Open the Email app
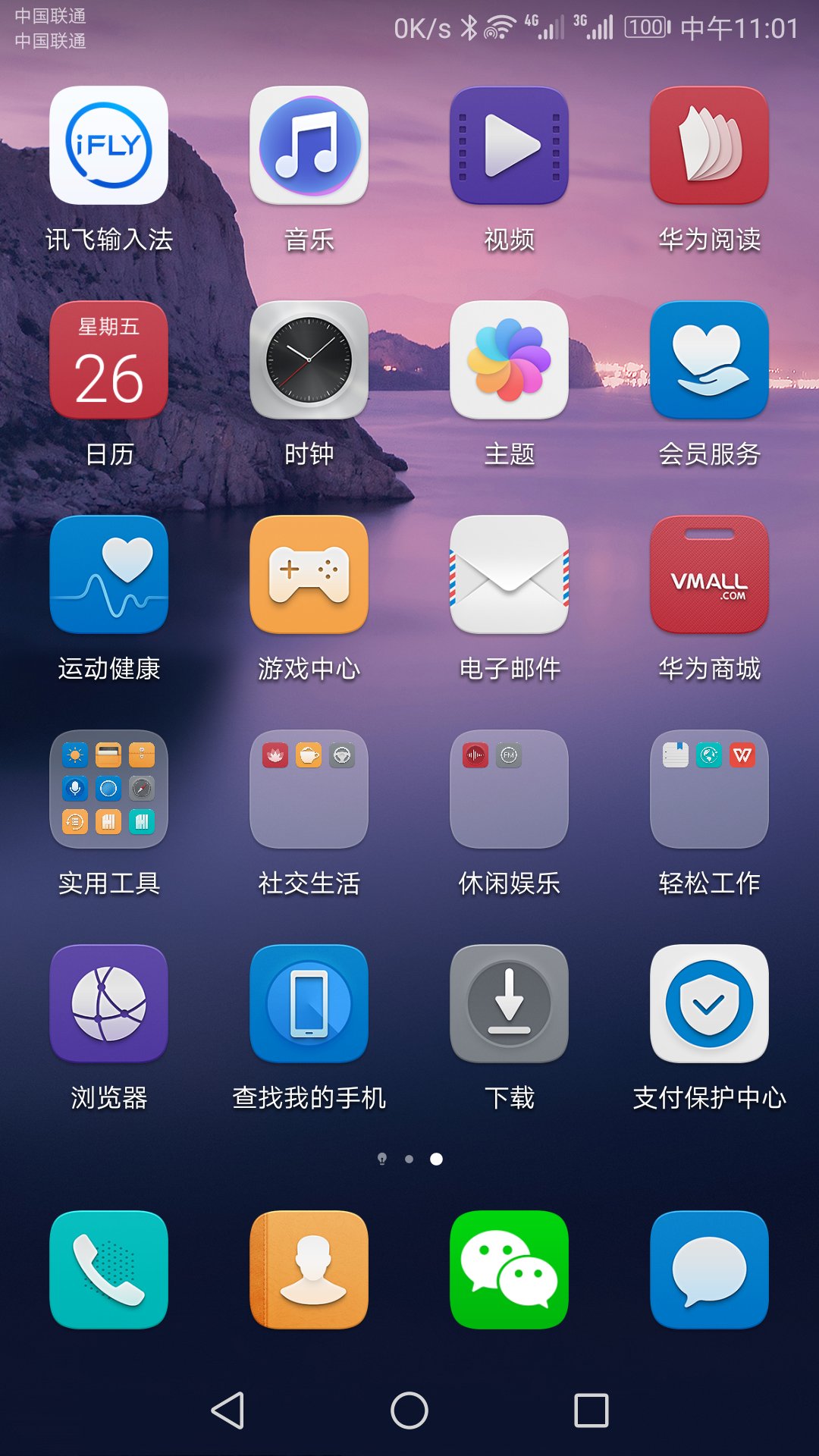This screenshot has width=819, height=1456. pos(509,575)
